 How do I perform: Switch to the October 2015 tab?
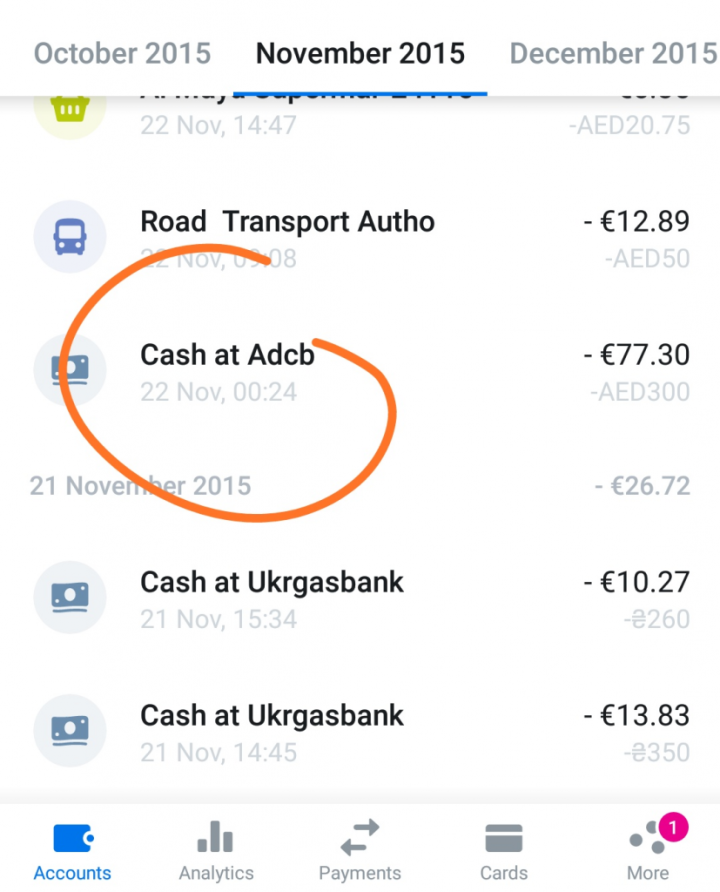(122, 53)
